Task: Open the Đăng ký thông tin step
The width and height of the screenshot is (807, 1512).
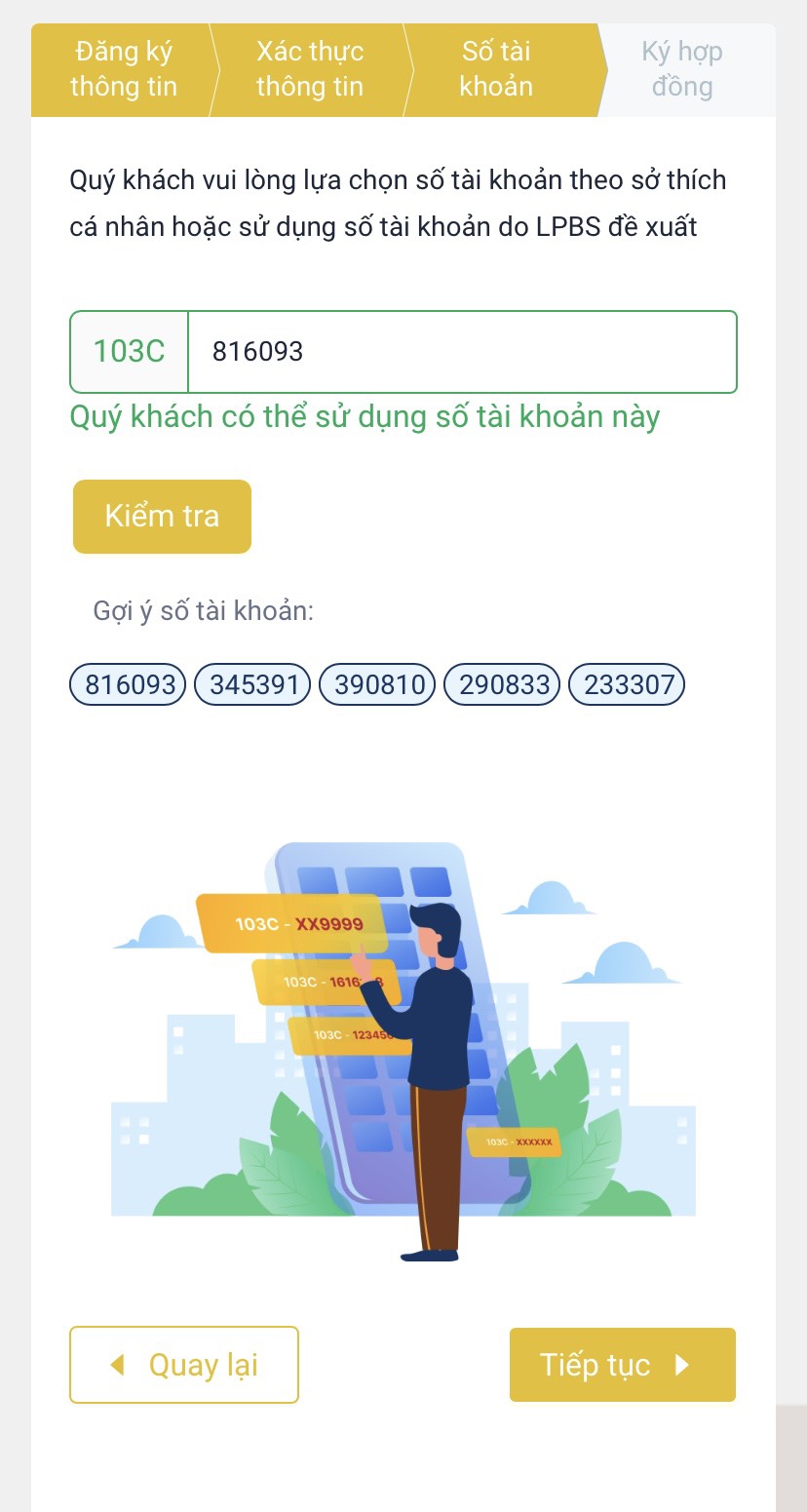Action: 123,69
